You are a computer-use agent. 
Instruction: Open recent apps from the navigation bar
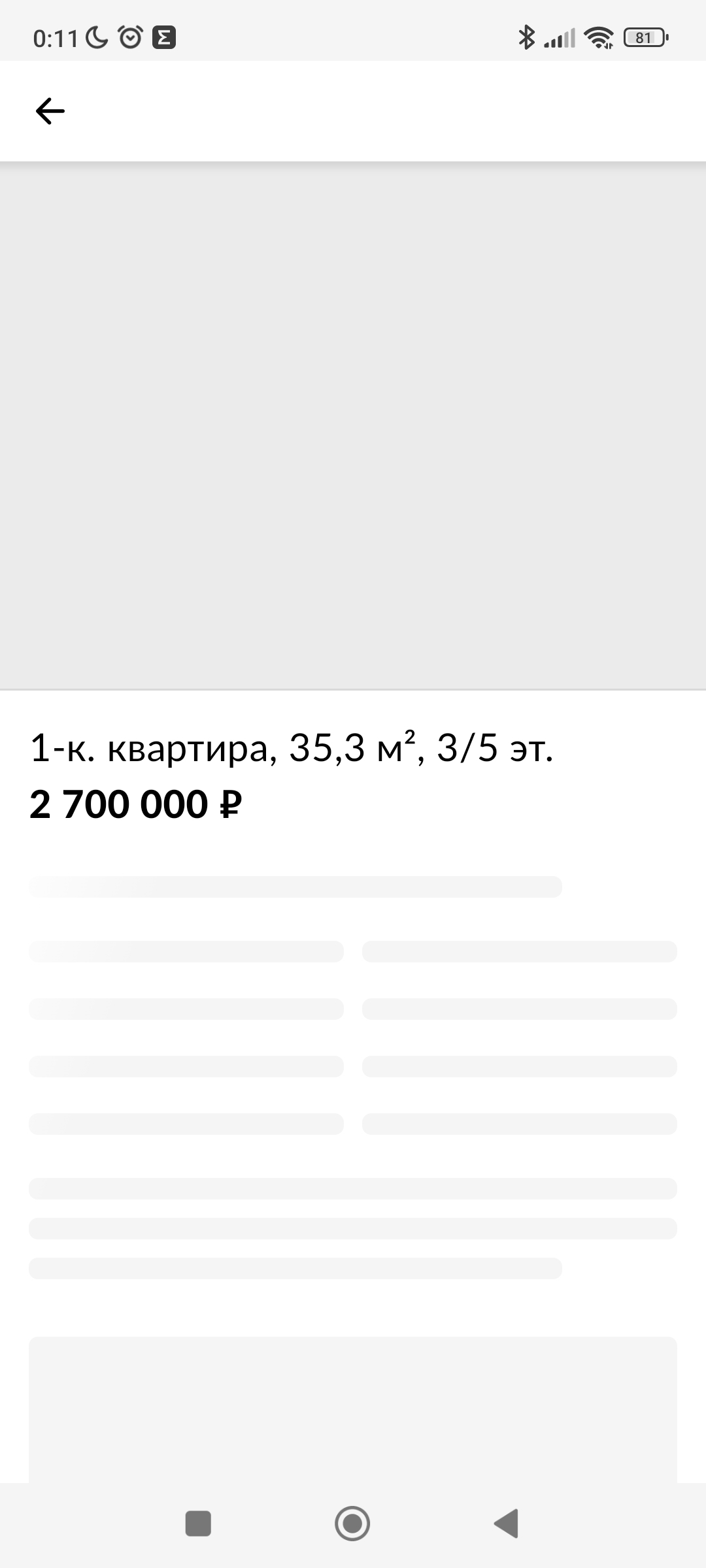click(x=198, y=1524)
